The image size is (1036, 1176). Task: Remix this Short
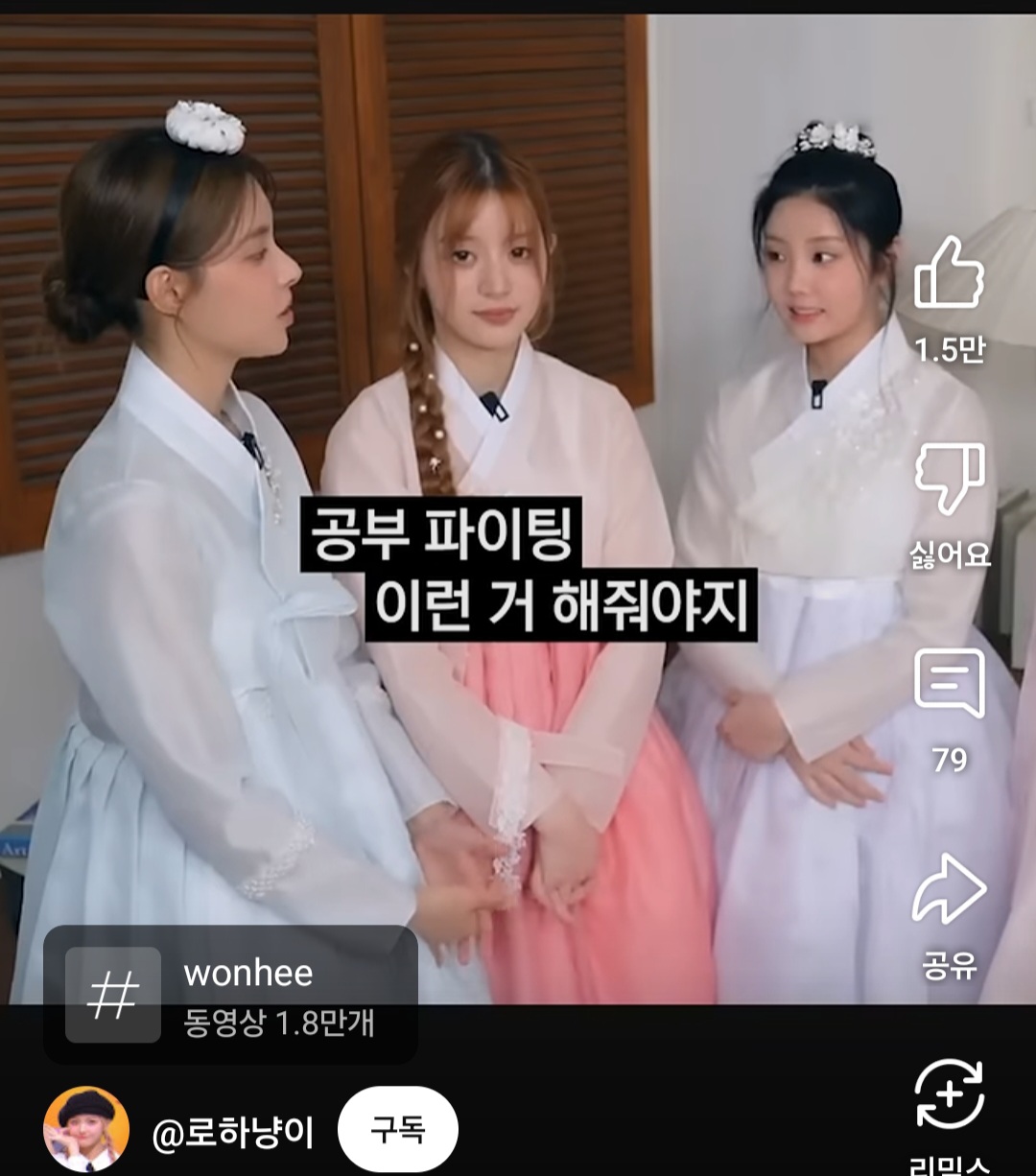(x=949, y=1094)
